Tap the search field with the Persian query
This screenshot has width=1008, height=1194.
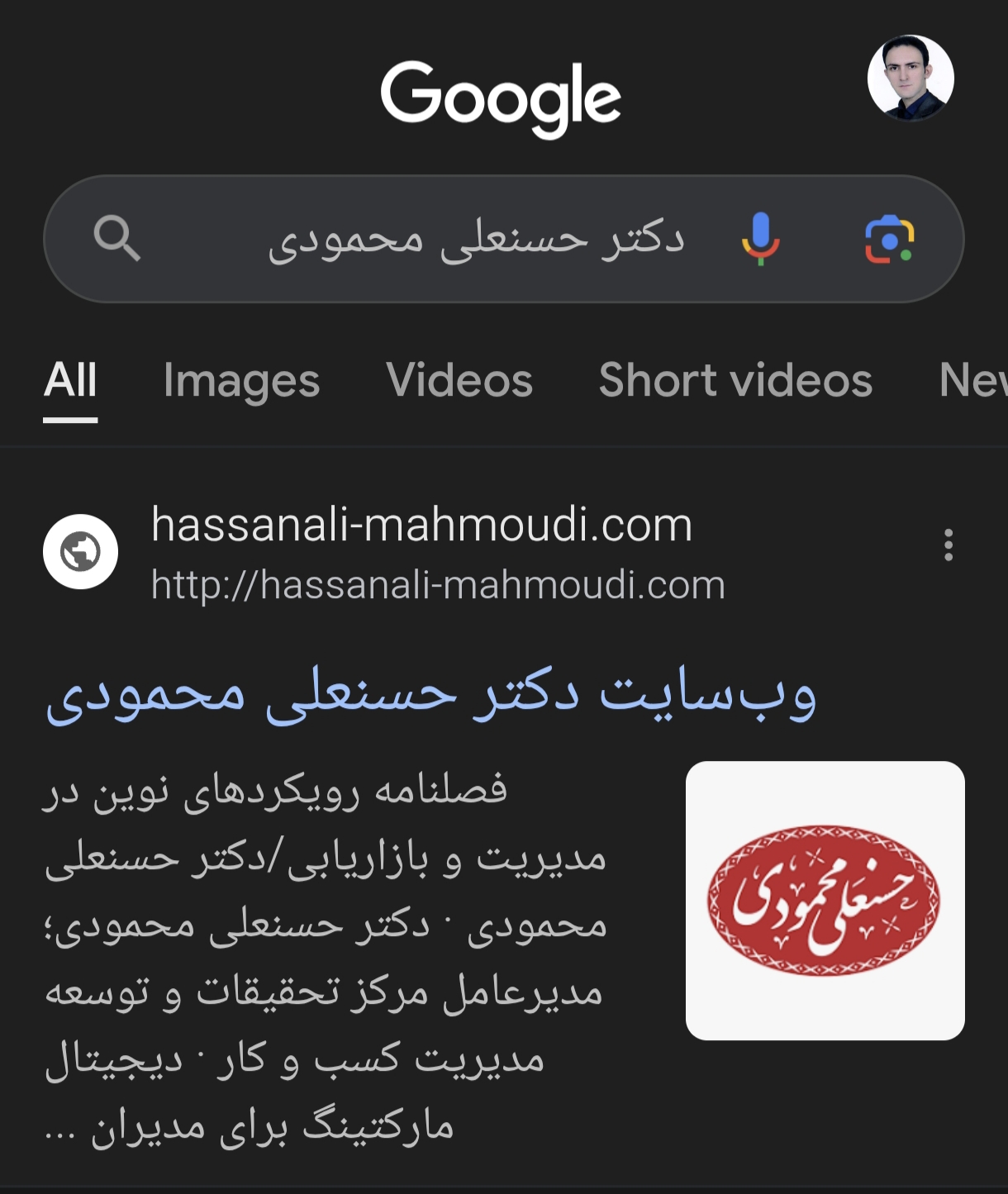point(476,239)
